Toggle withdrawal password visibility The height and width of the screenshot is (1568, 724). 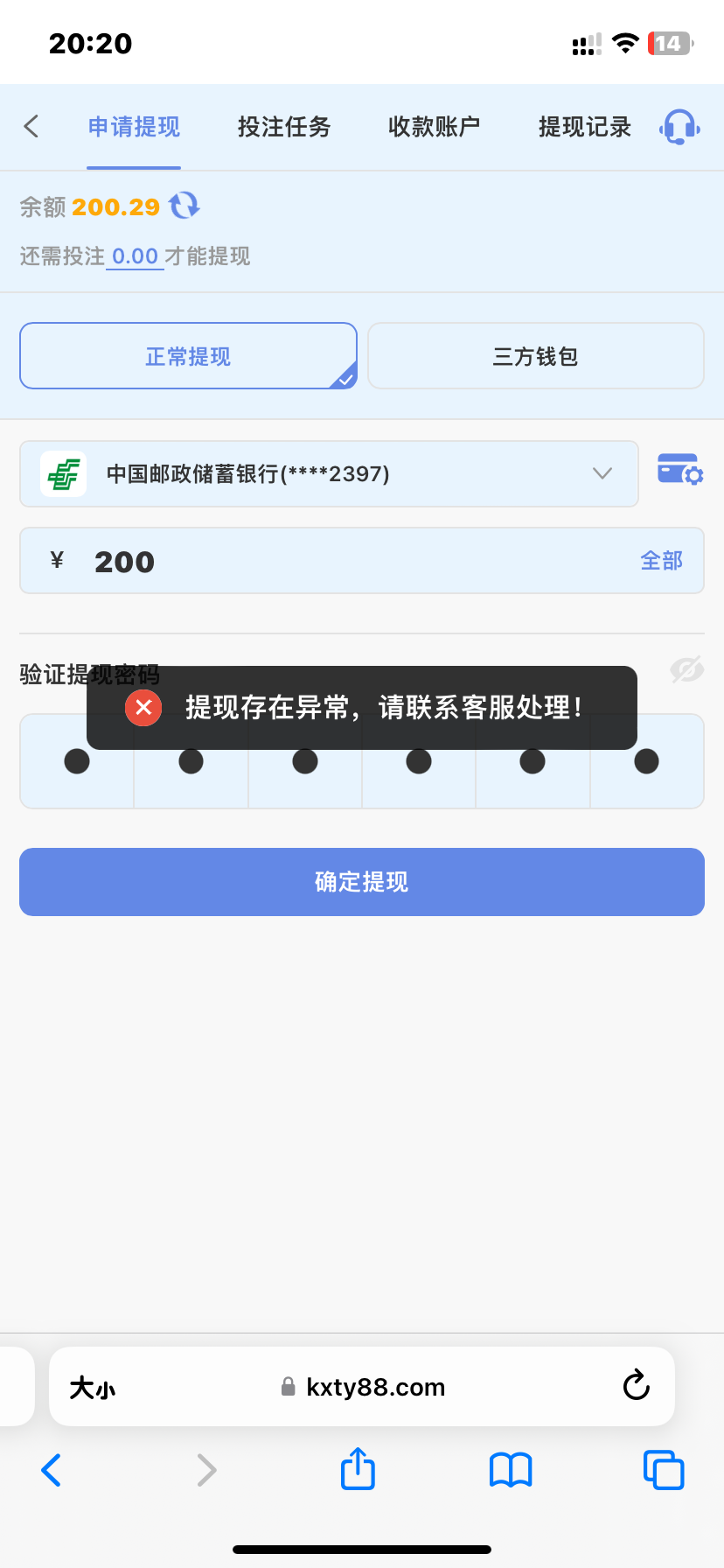pyautogui.click(x=687, y=670)
